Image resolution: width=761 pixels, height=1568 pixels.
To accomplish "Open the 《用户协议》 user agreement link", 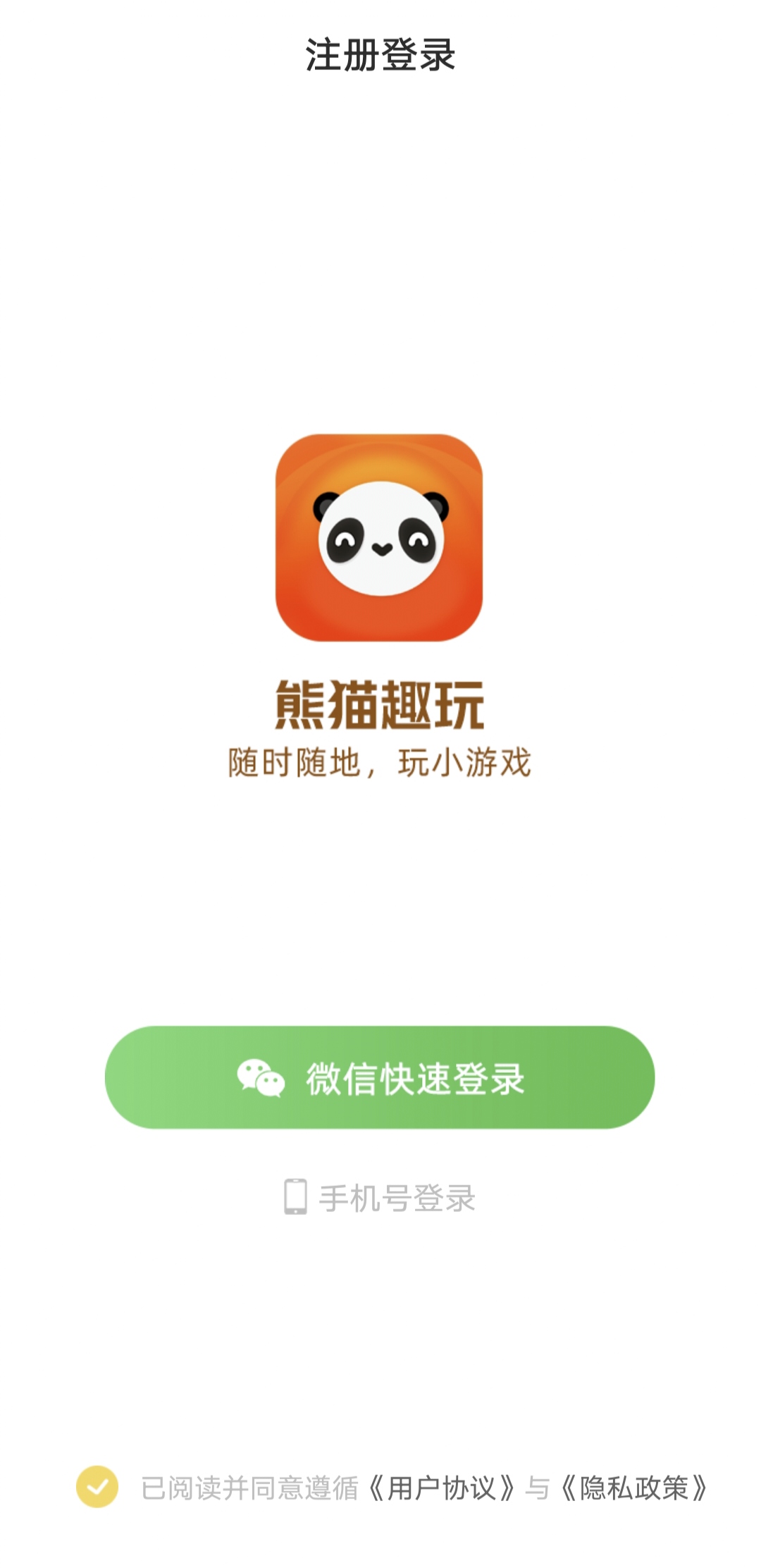I will 442,1488.
